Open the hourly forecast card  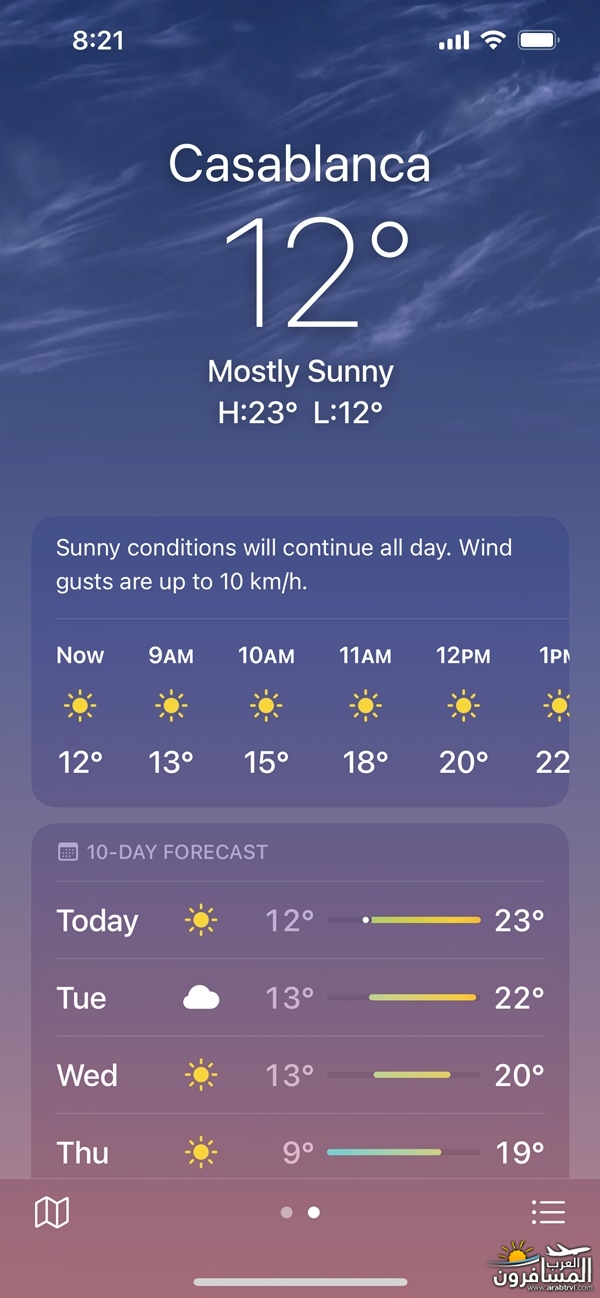pos(300,660)
